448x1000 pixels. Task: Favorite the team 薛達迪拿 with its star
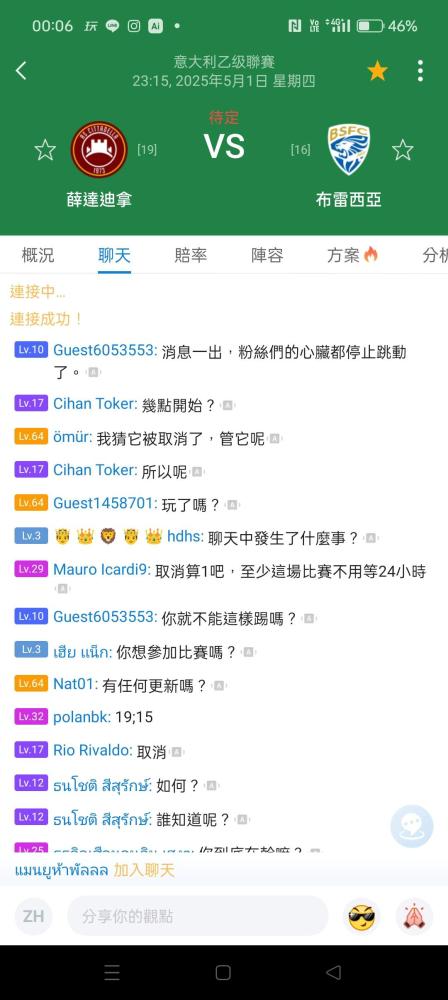pos(45,150)
